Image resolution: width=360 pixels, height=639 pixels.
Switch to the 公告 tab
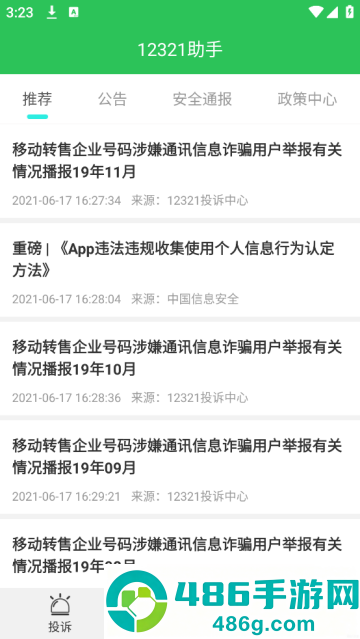click(113, 99)
